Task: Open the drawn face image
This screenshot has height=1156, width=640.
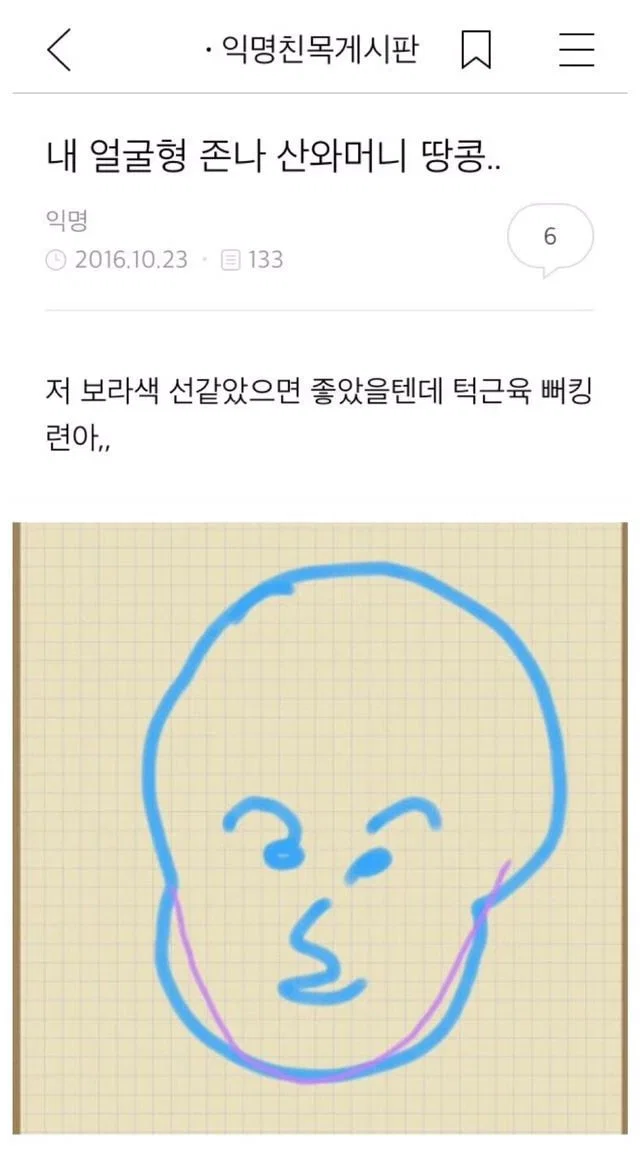Action: point(320,828)
